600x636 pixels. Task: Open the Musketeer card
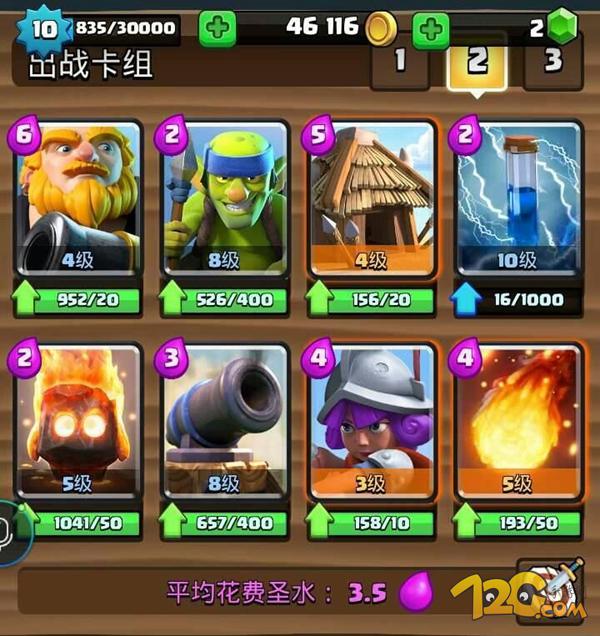[371, 422]
